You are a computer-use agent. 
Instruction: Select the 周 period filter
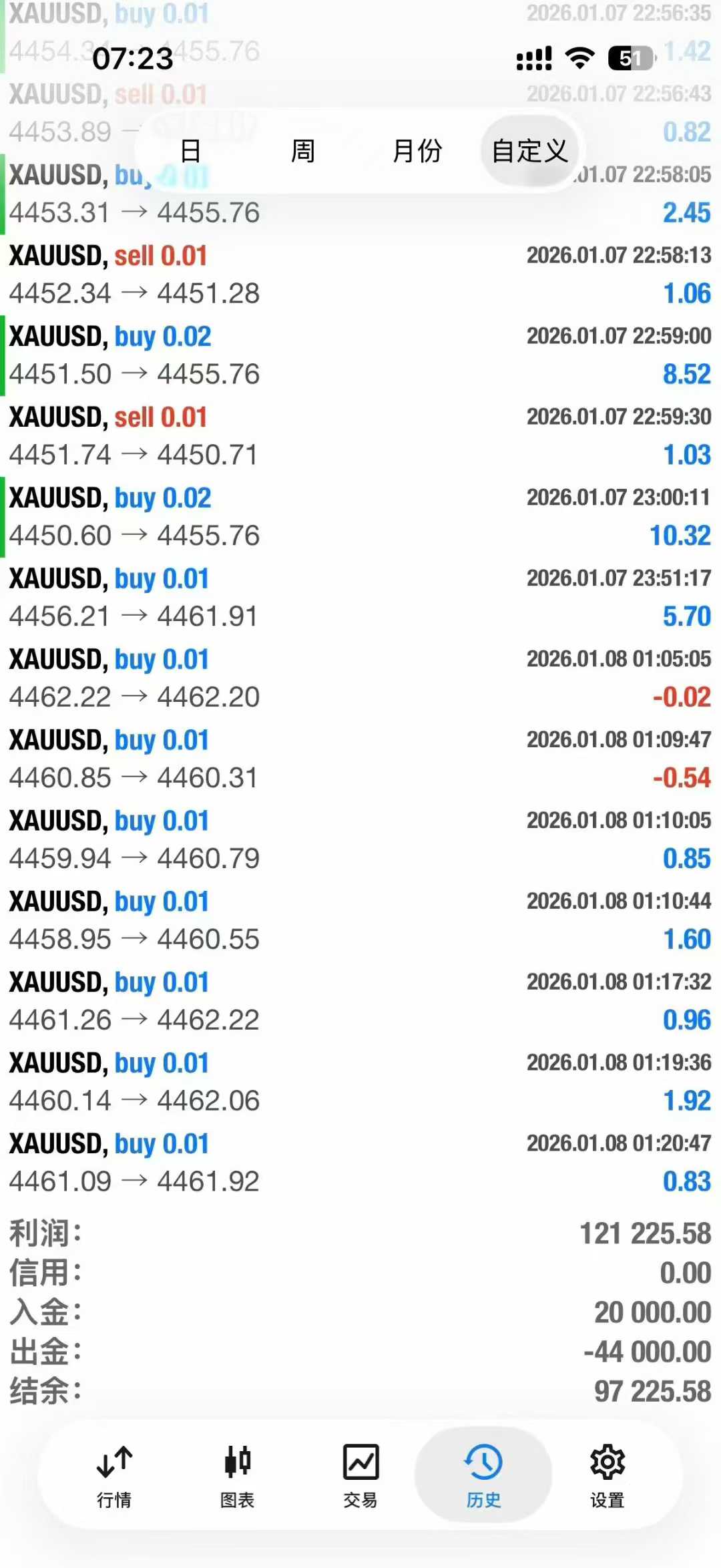click(303, 151)
